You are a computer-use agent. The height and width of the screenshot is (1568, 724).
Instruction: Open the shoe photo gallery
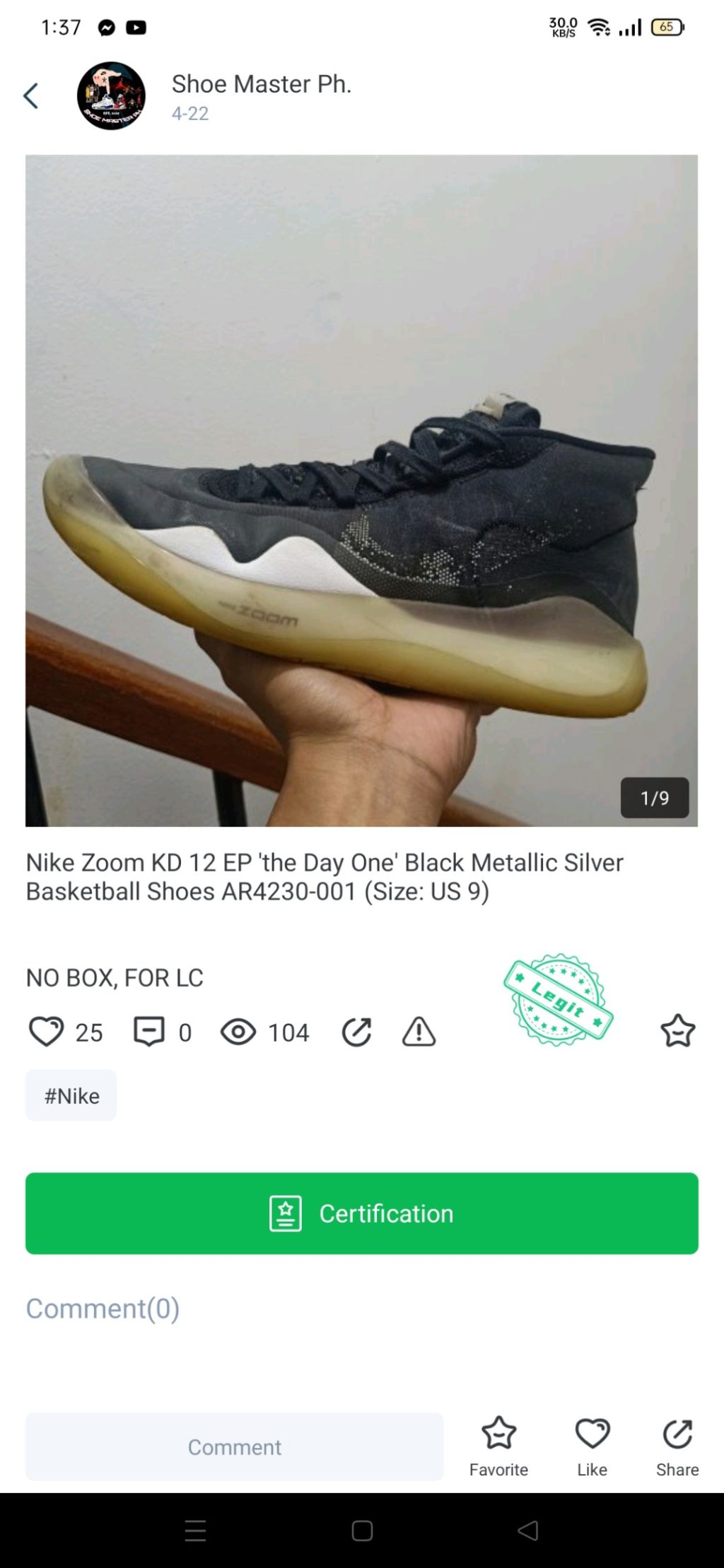point(361,490)
